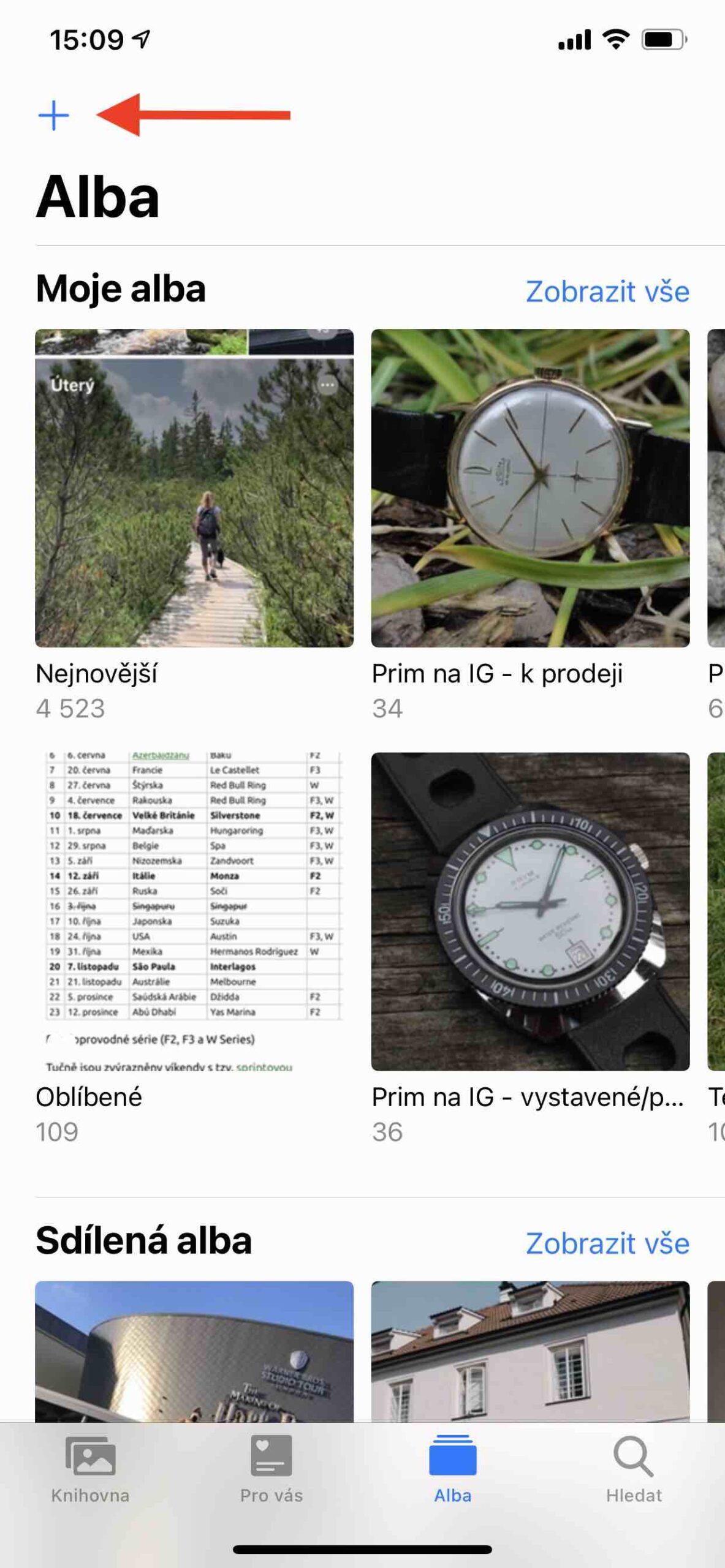Open the shared album with the white house
This screenshot has width=725, height=1568.
[x=530, y=1351]
